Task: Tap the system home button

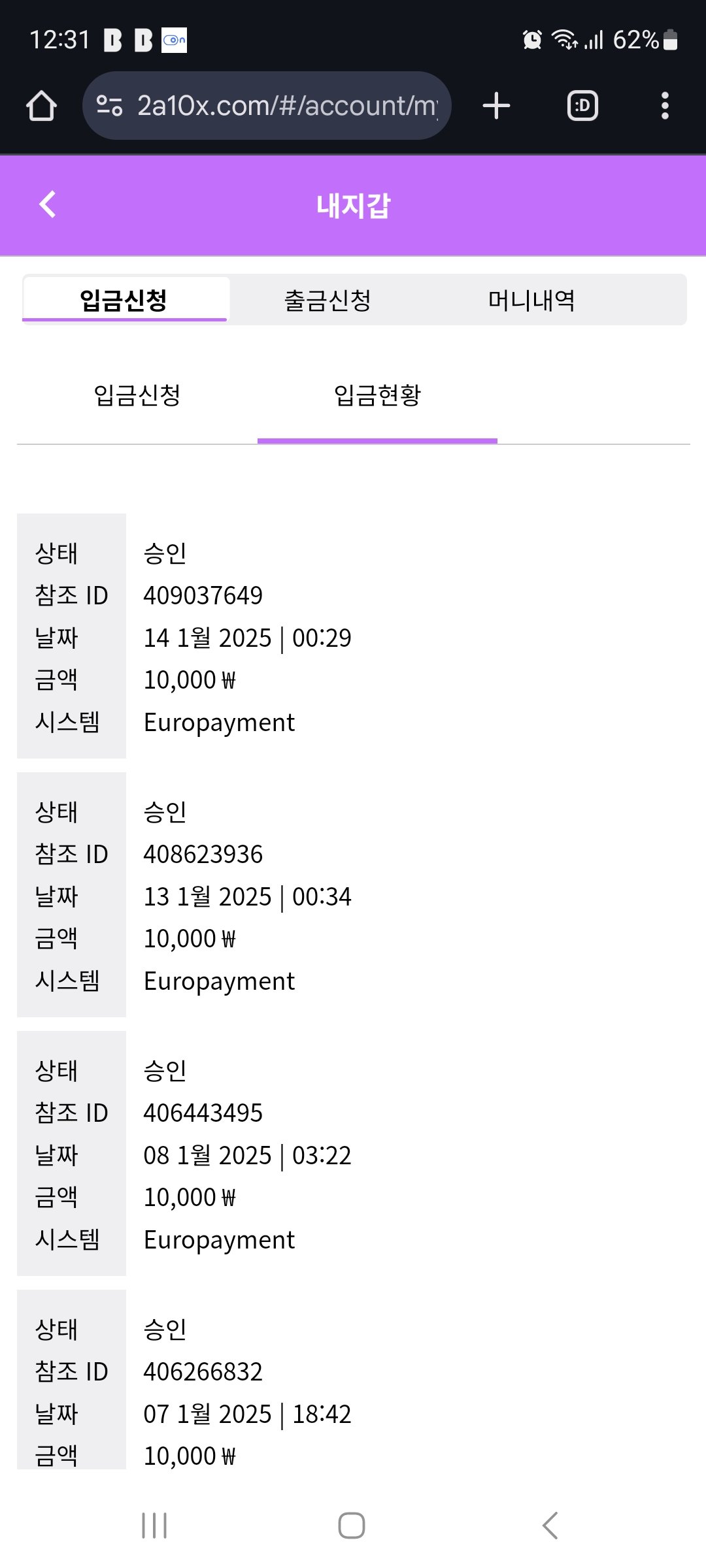Action: 352,1526
